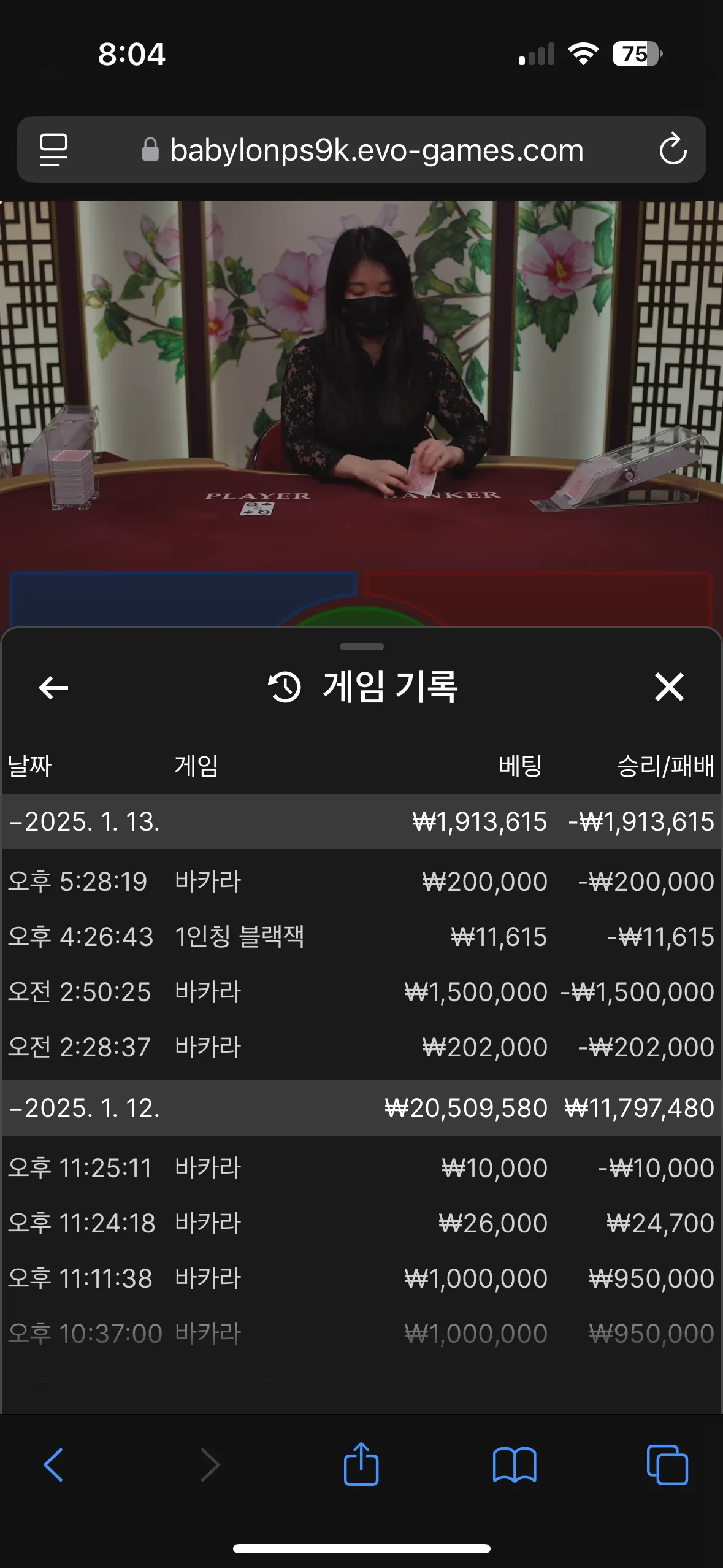Reload the page in Safari
This screenshot has height=1568, width=723.
(x=673, y=149)
